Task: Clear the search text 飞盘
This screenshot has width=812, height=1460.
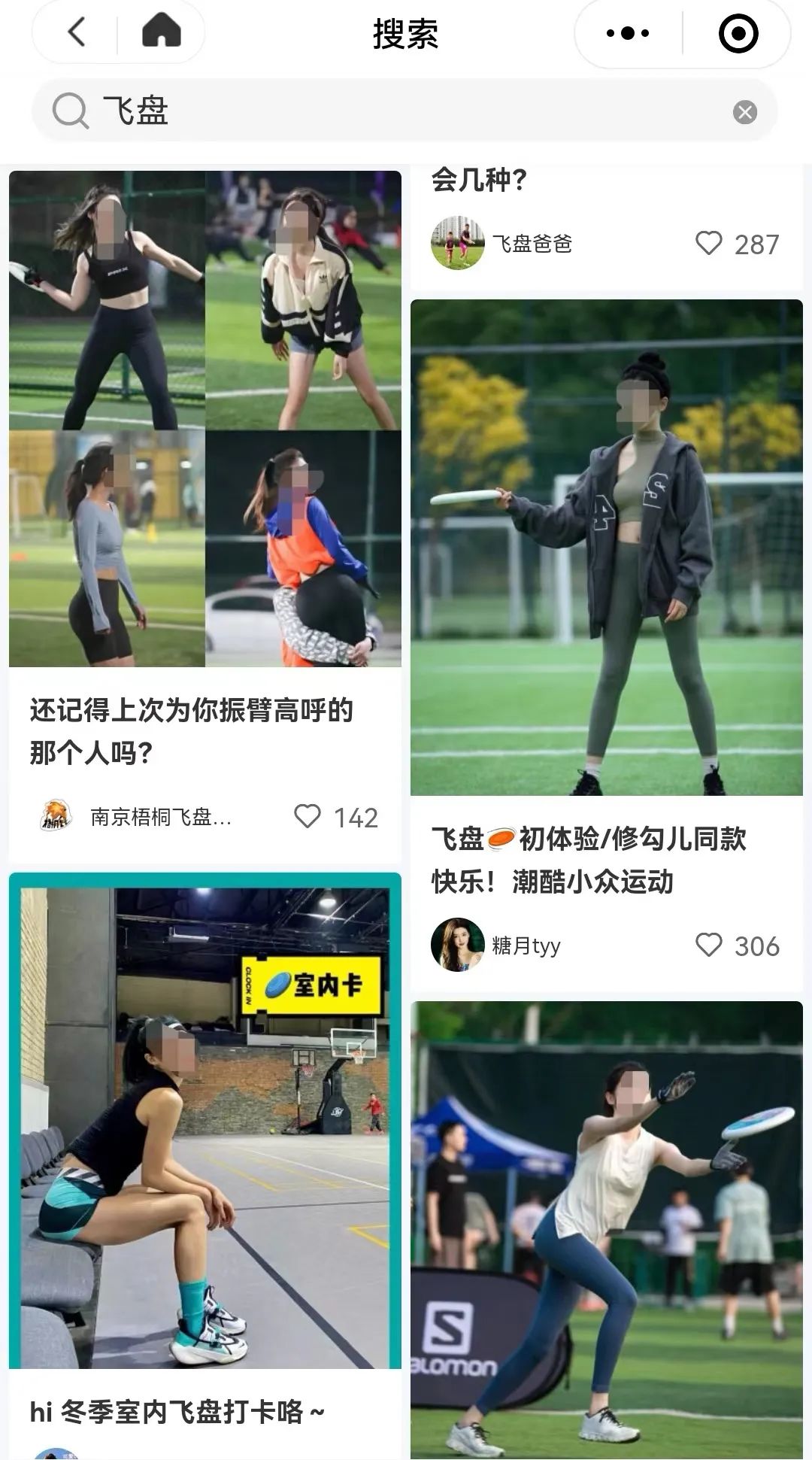Action: click(x=744, y=112)
